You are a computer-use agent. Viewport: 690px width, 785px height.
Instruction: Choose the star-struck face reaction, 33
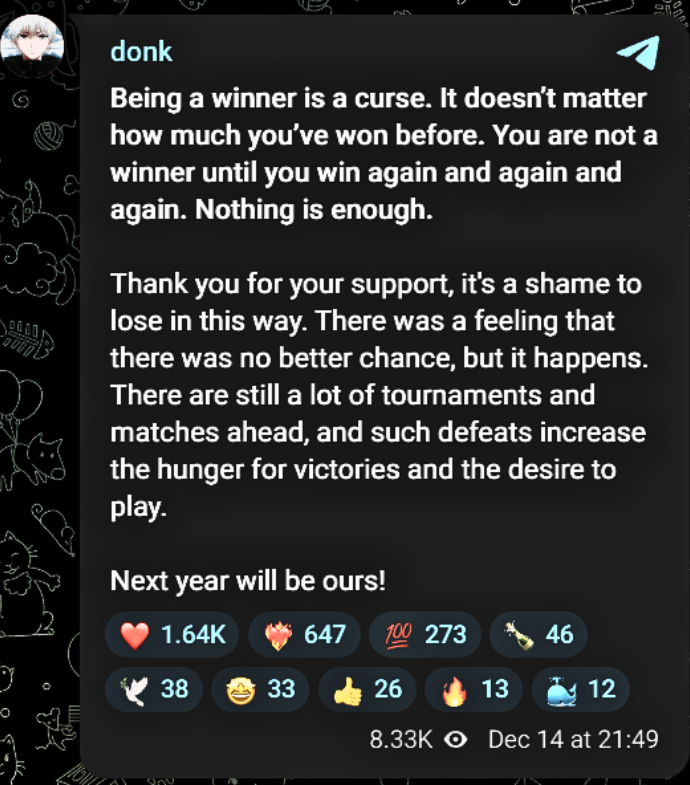pyautogui.click(x=260, y=689)
